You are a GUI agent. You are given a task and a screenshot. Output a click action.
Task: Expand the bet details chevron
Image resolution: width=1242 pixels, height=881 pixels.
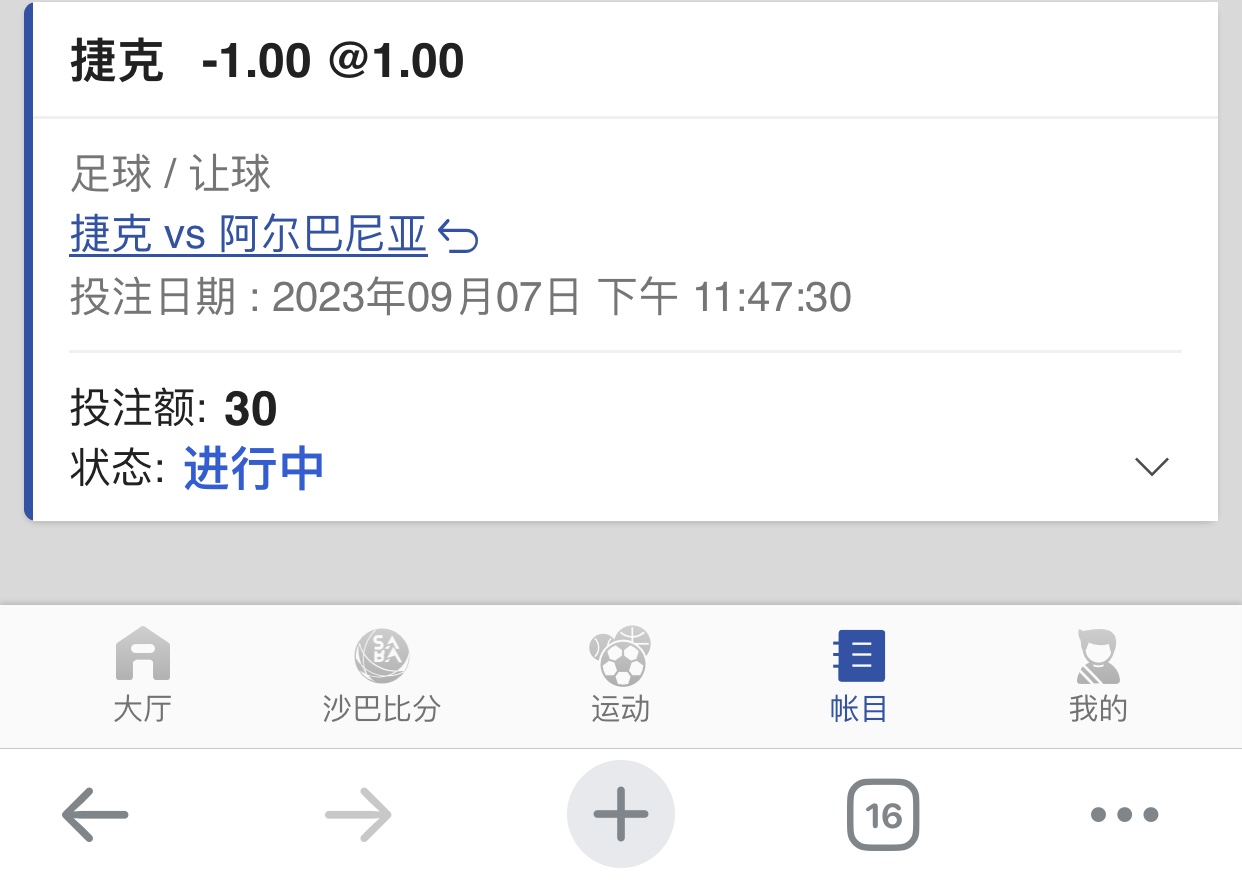pos(1152,466)
